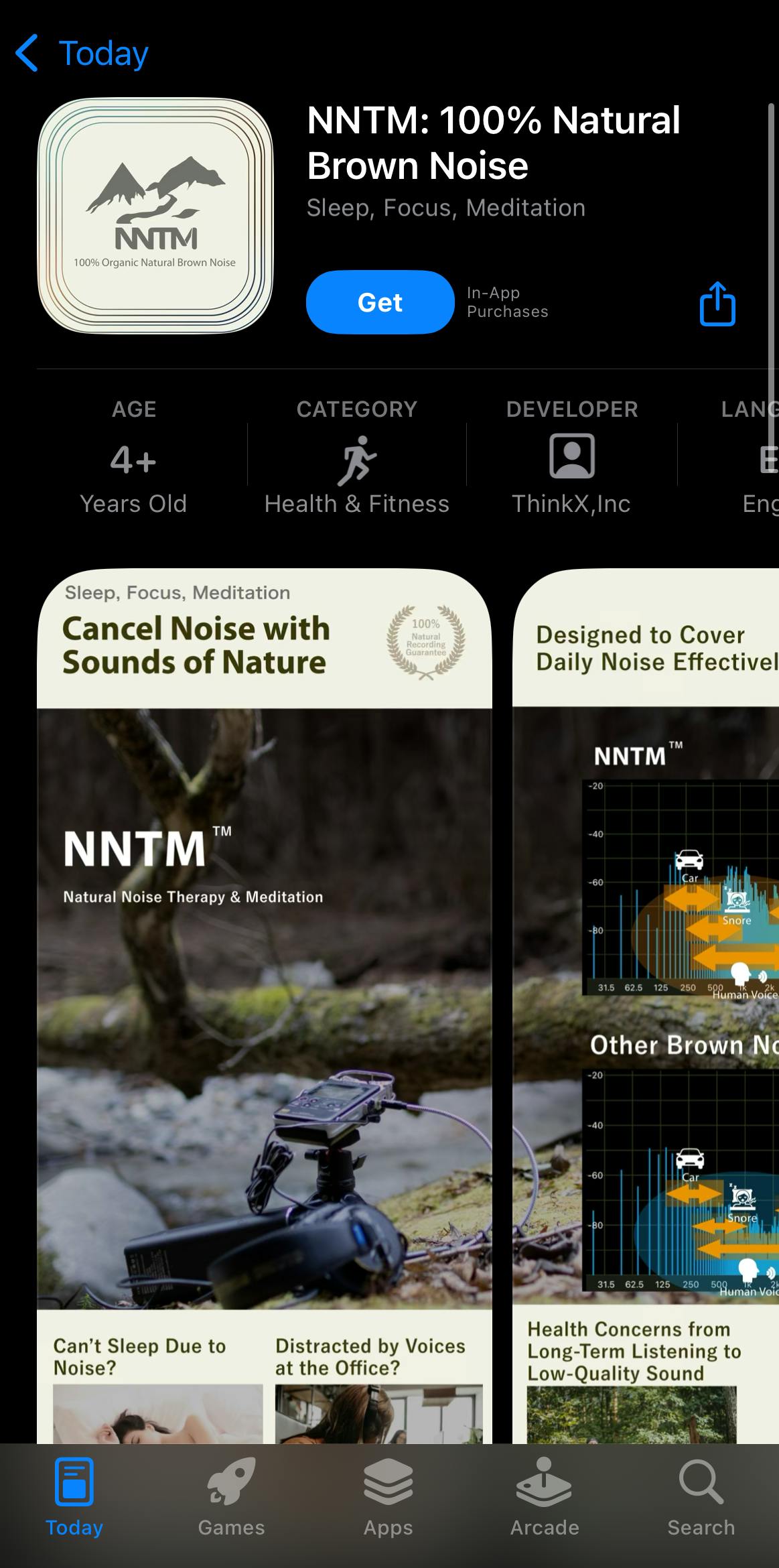Go back to Today
This screenshot has height=1568, width=779.
click(82, 54)
